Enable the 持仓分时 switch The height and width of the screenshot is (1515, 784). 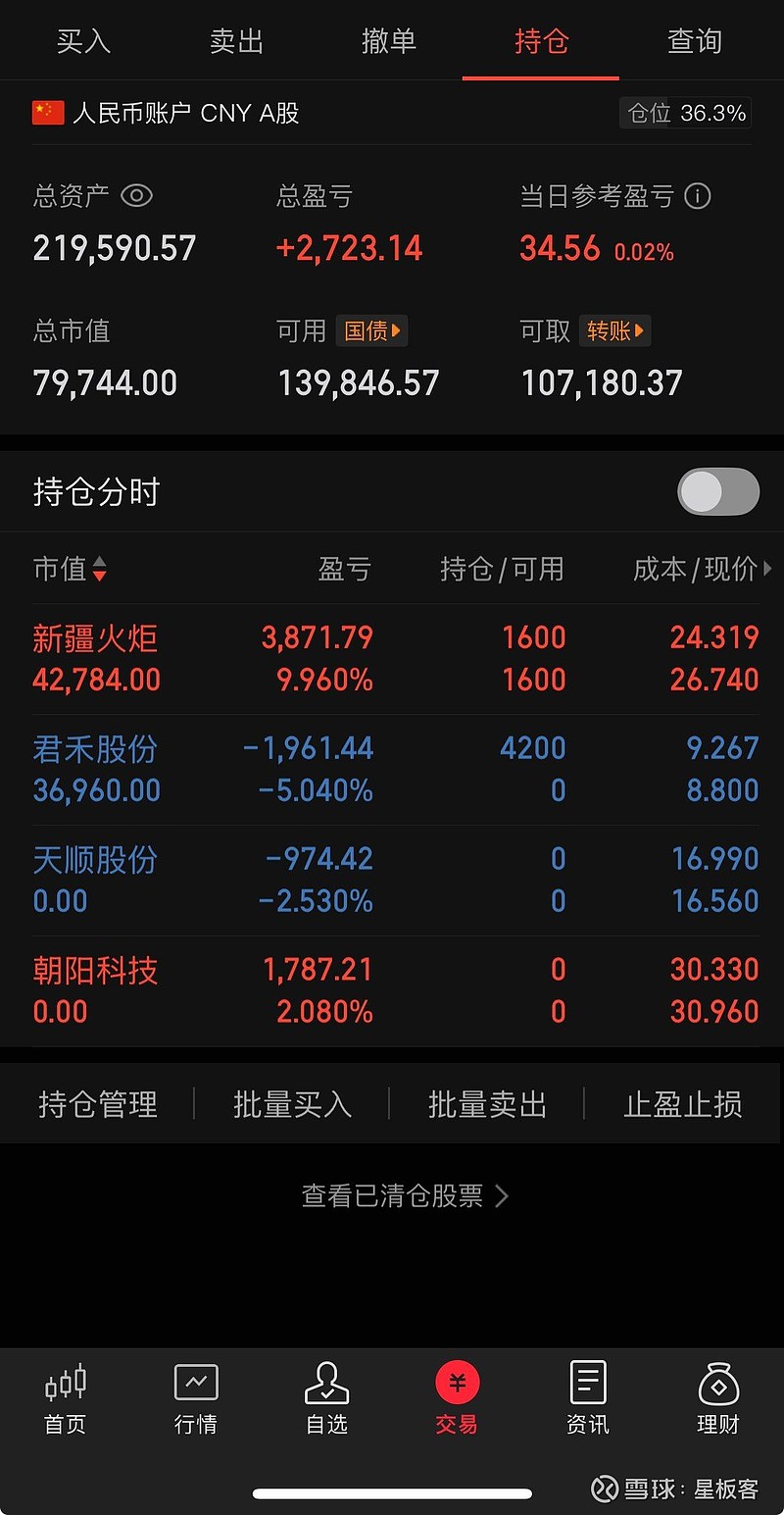[718, 492]
